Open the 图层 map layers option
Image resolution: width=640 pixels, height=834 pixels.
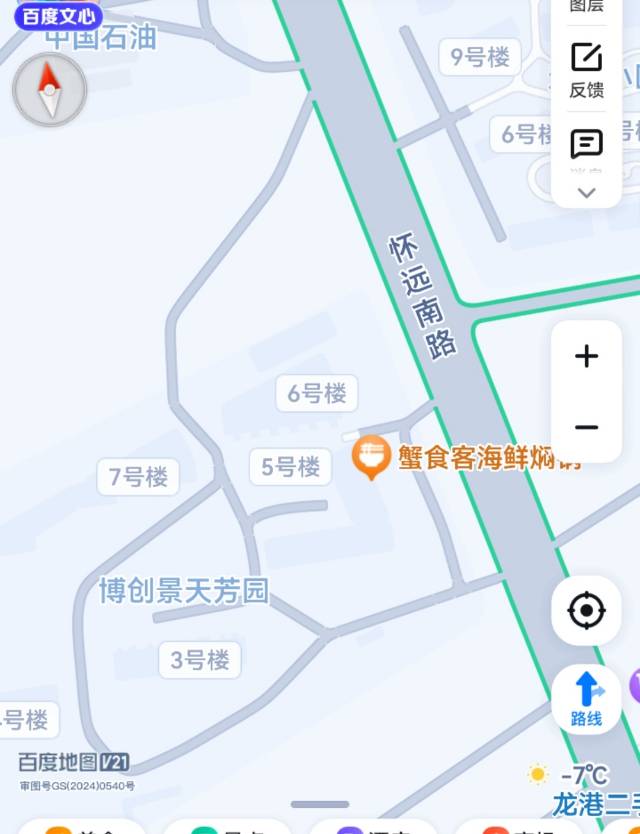pos(586,8)
